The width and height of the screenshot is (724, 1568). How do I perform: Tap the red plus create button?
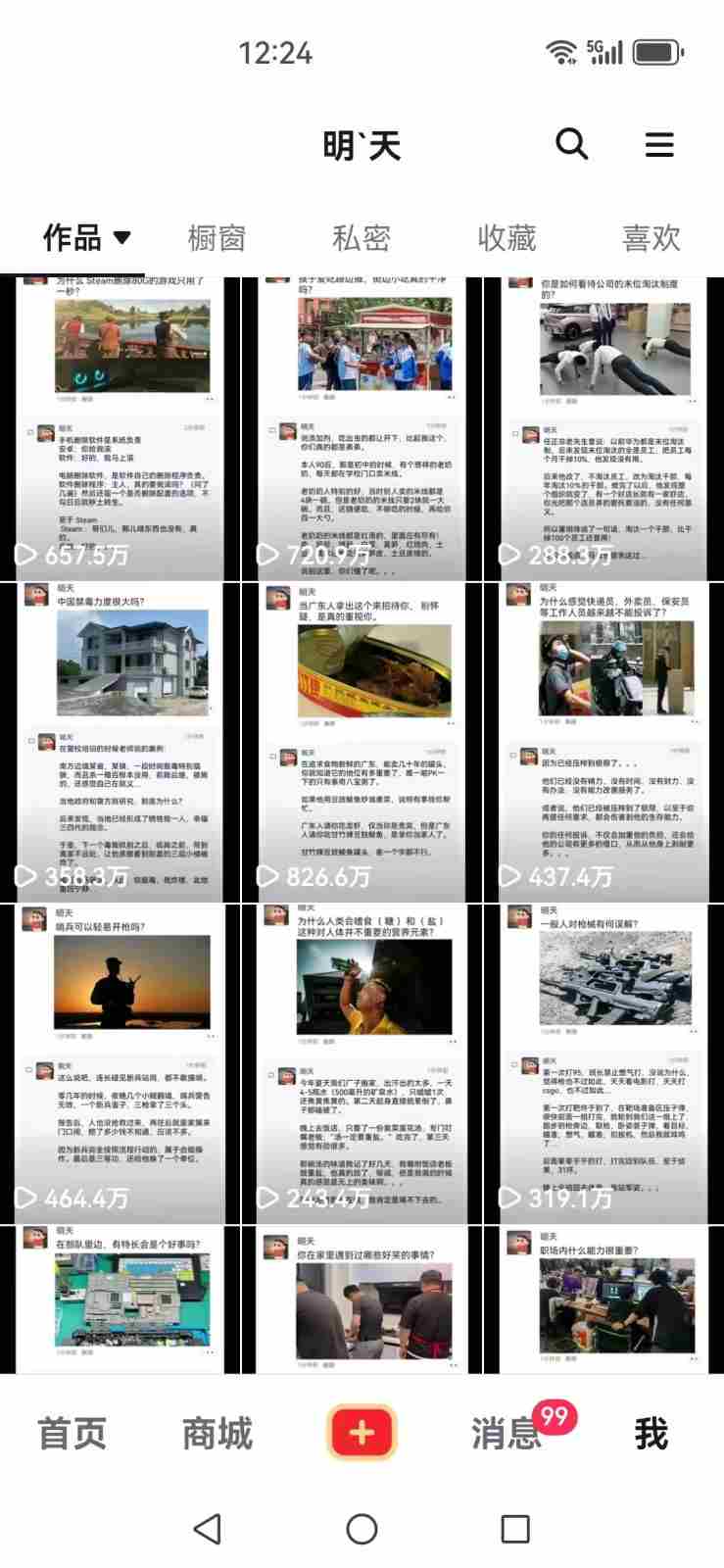click(x=362, y=1433)
